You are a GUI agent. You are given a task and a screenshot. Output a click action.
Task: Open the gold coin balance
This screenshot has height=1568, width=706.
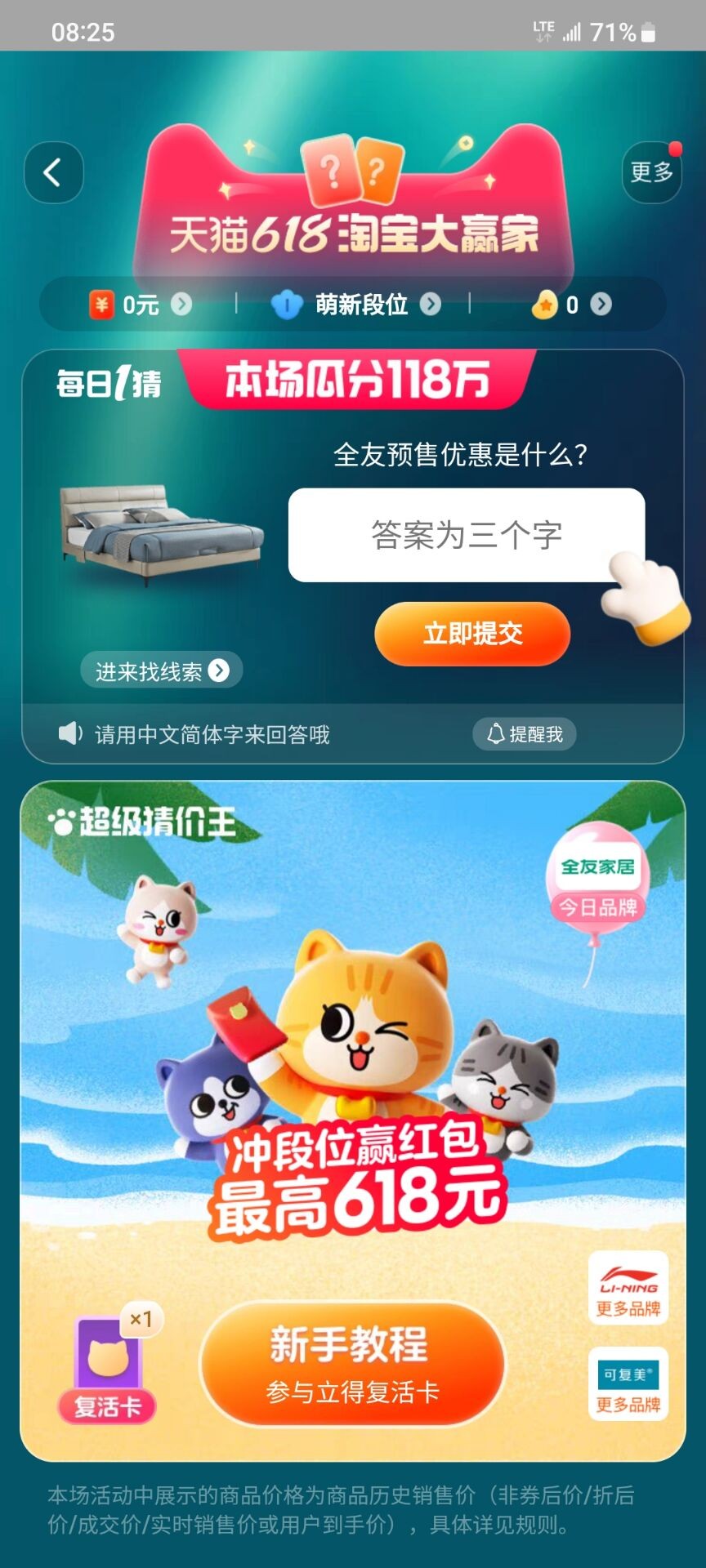(571, 305)
